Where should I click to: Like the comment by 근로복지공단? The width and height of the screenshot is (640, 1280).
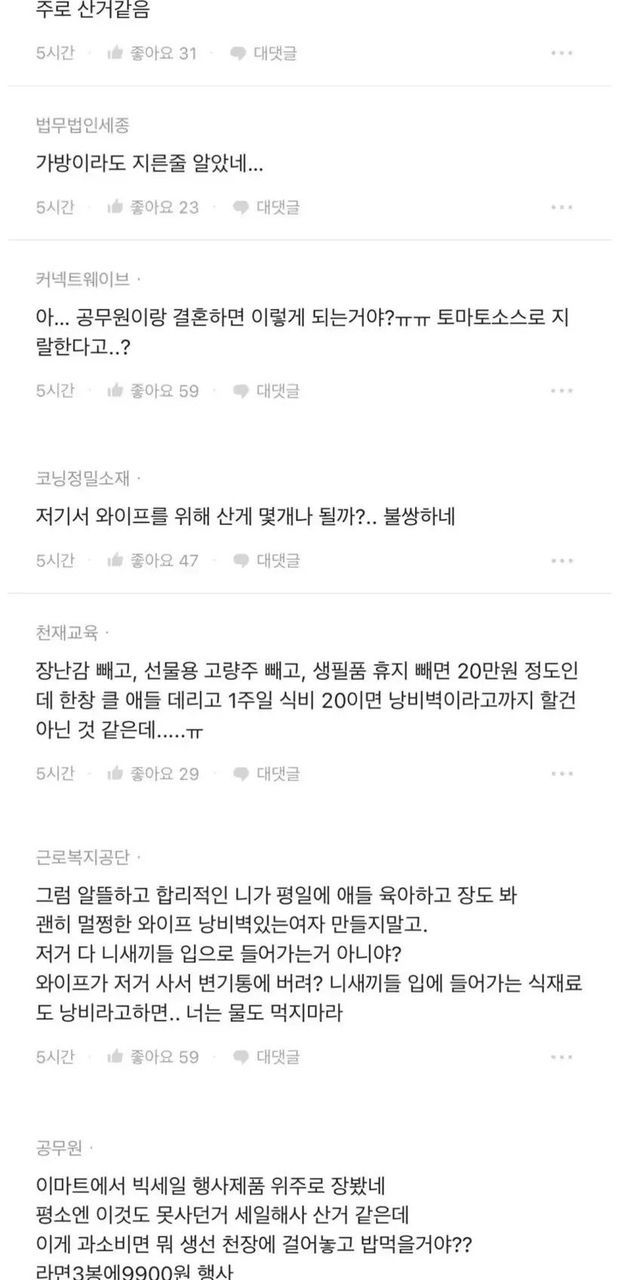153,1056
